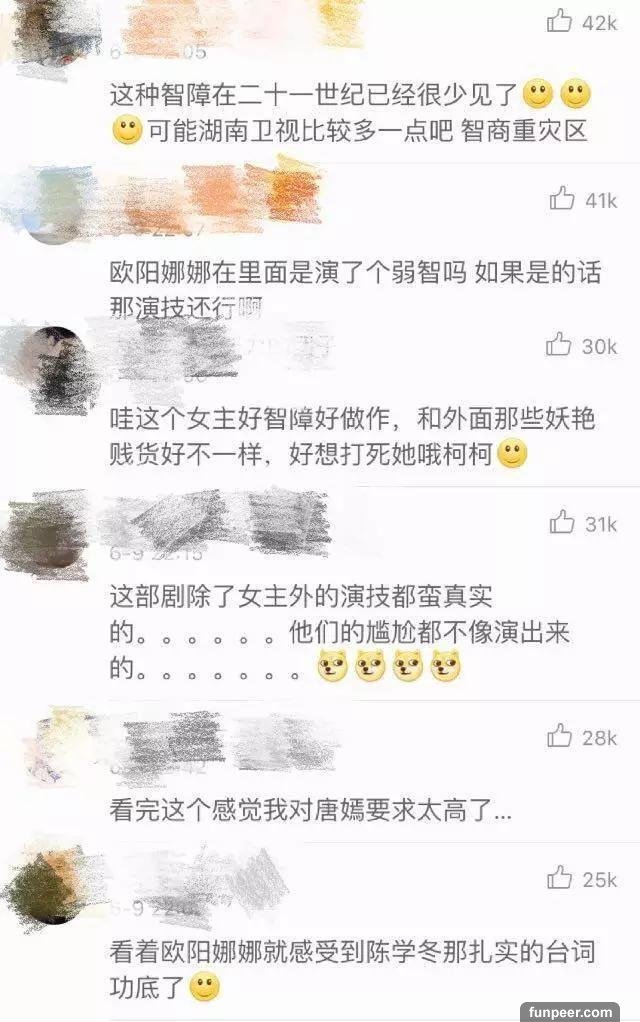640x1022 pixels.
Task: Like the comment asking if 欧阳娜娜 played 弱智
Action: point(561,199)
